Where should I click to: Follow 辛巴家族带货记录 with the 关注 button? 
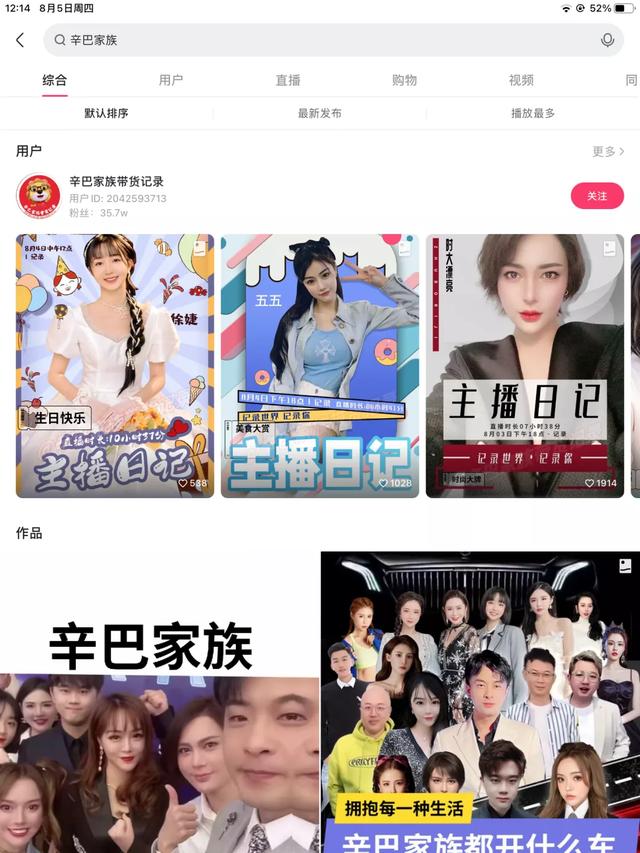pyautogui.click(x=597, y=196)
